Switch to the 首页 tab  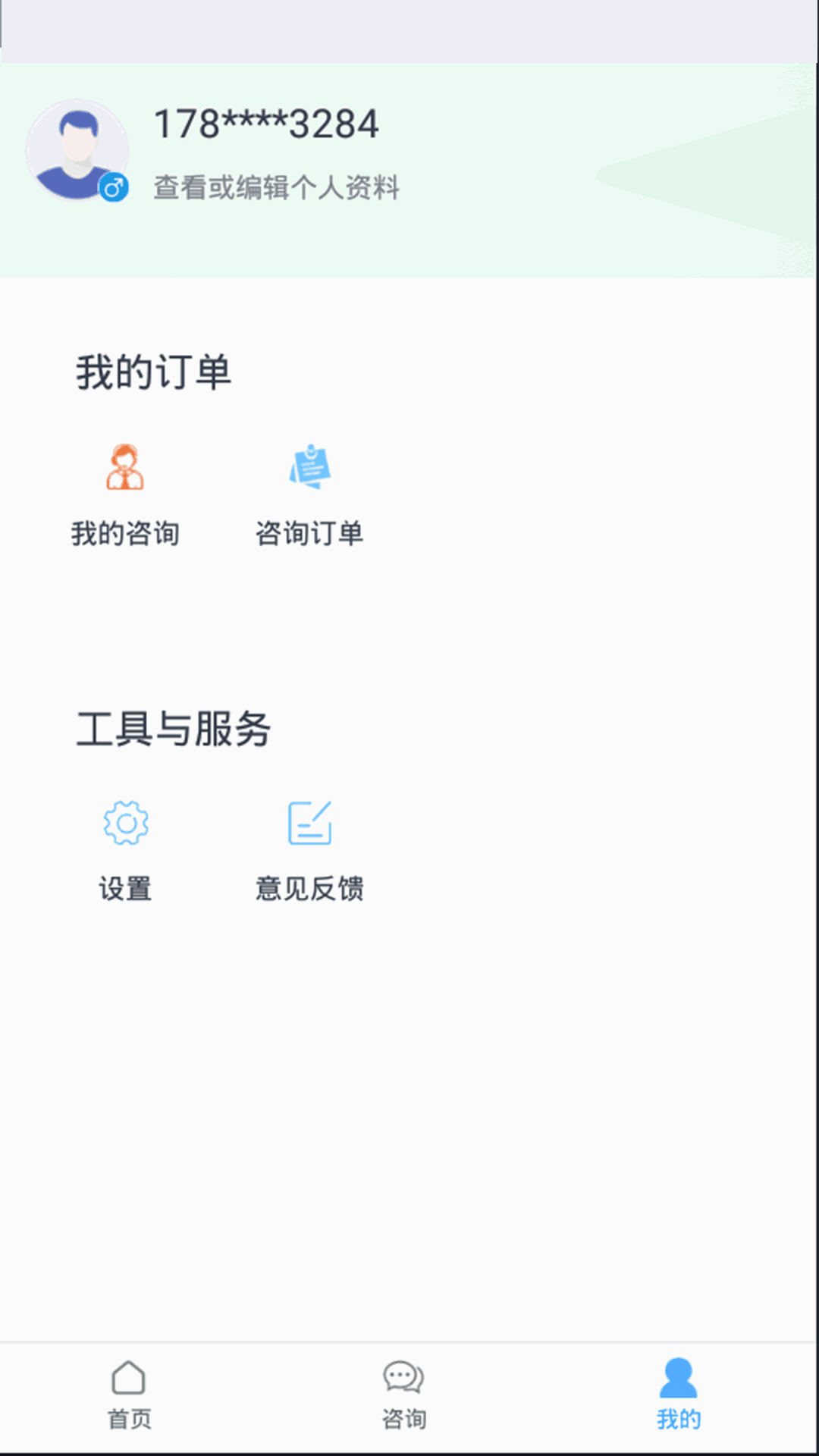(129, 1395)
